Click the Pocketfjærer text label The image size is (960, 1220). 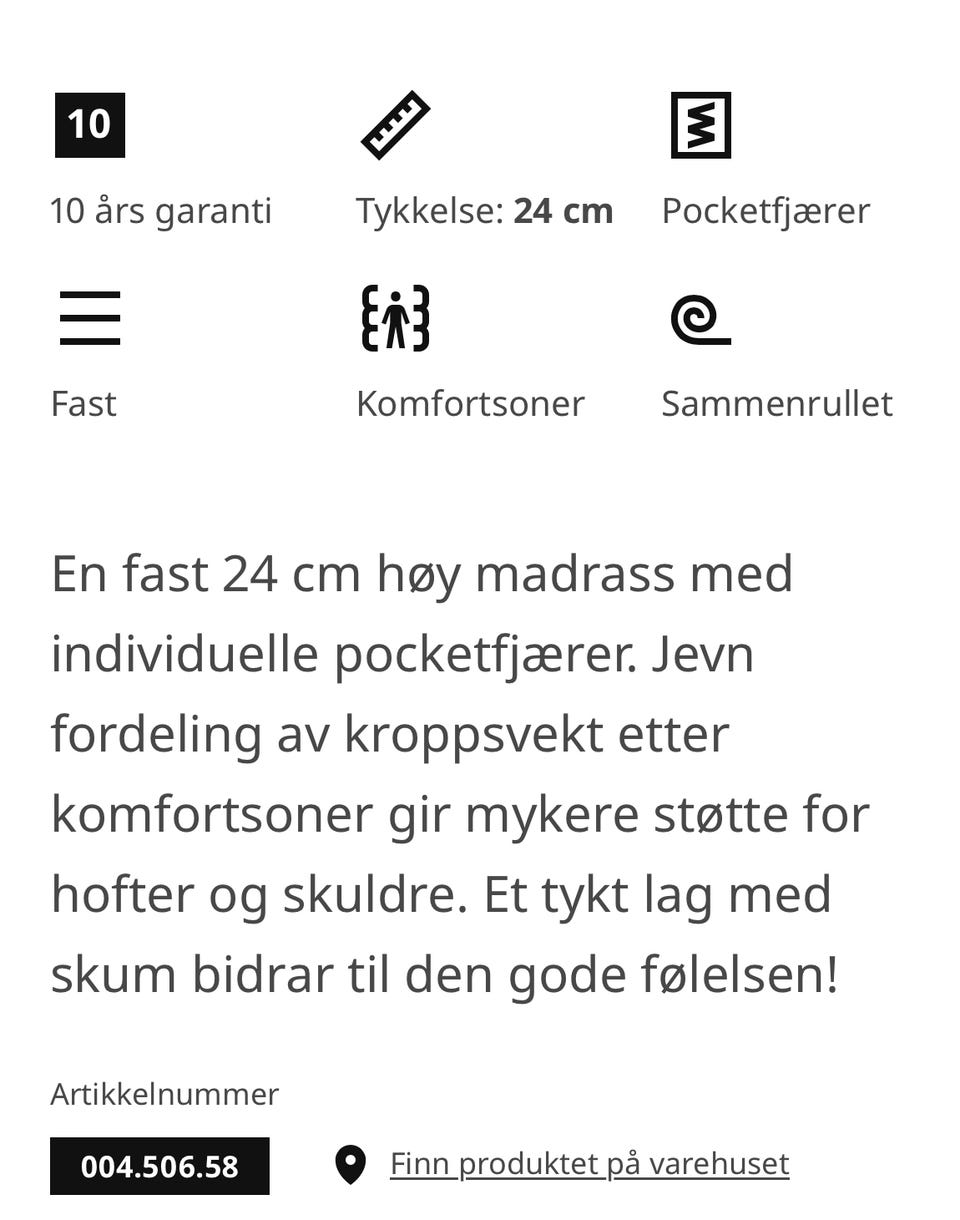pyautogui.click(x=765, y=211)
